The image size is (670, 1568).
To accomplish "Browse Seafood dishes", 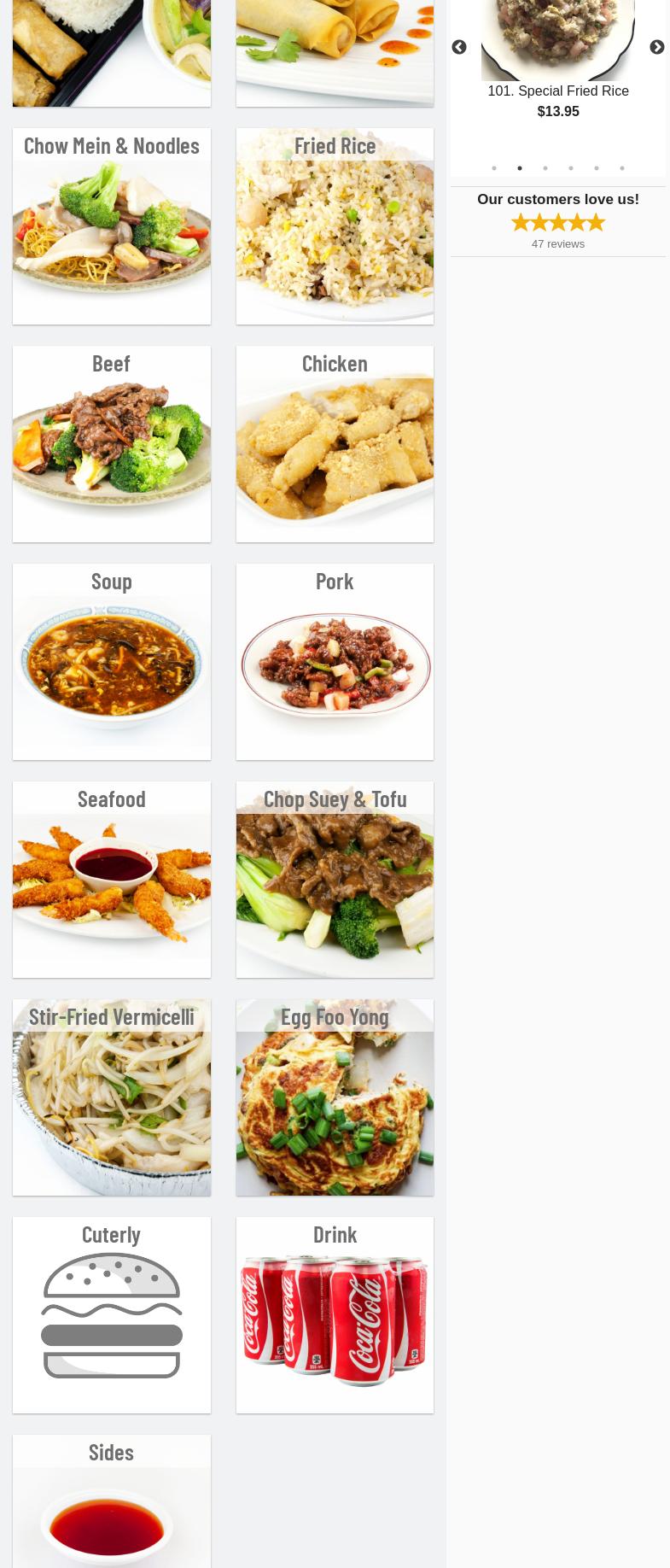I will coord(112,880).
